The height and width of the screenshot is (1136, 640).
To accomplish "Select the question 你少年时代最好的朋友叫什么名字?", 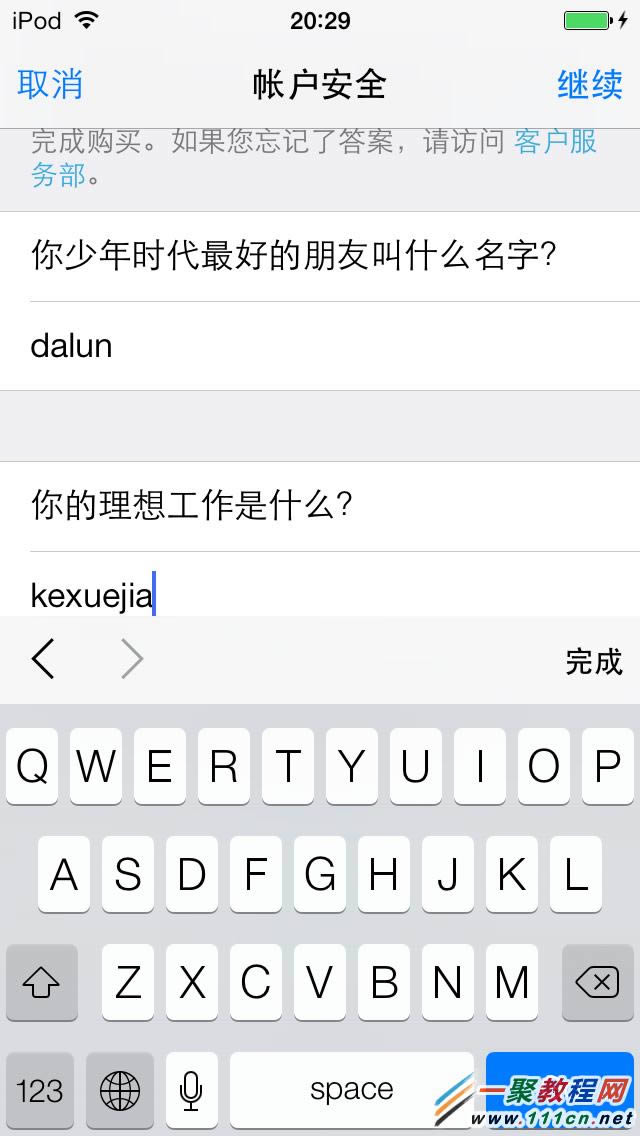I will (293, 256).
